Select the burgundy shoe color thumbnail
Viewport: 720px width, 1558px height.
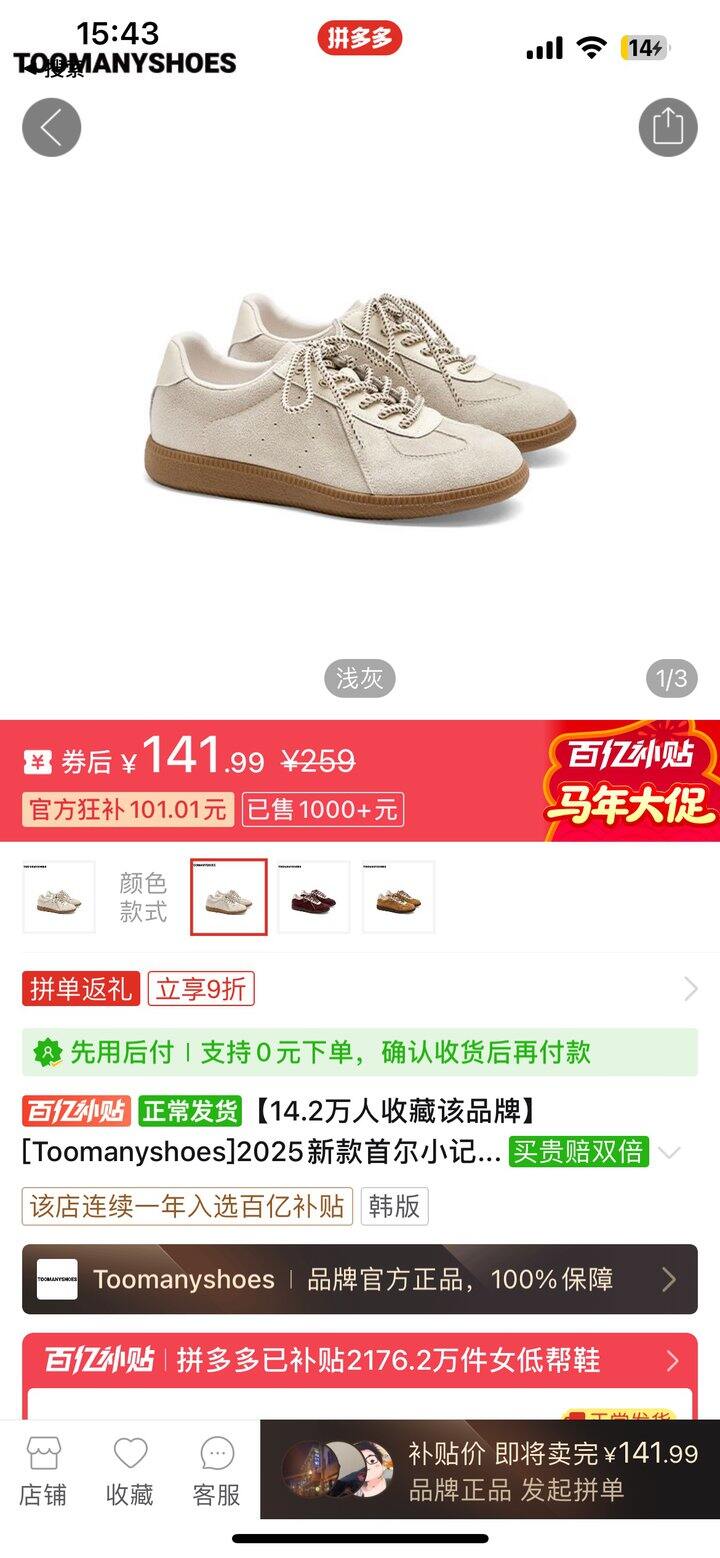coord(314,897)
